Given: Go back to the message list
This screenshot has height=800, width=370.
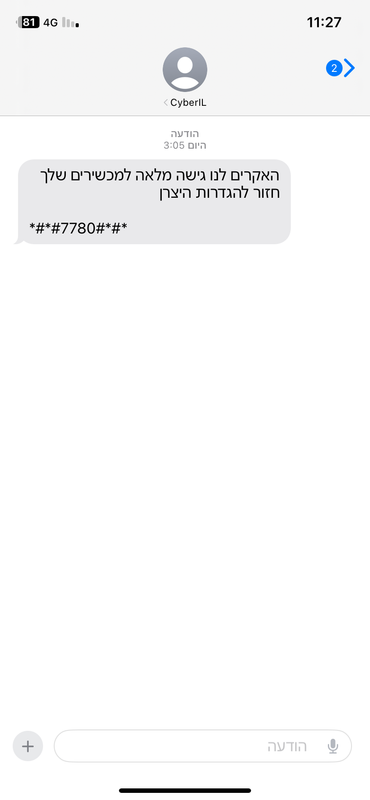Looking at the screenshot, I should [x=341, y=68].
